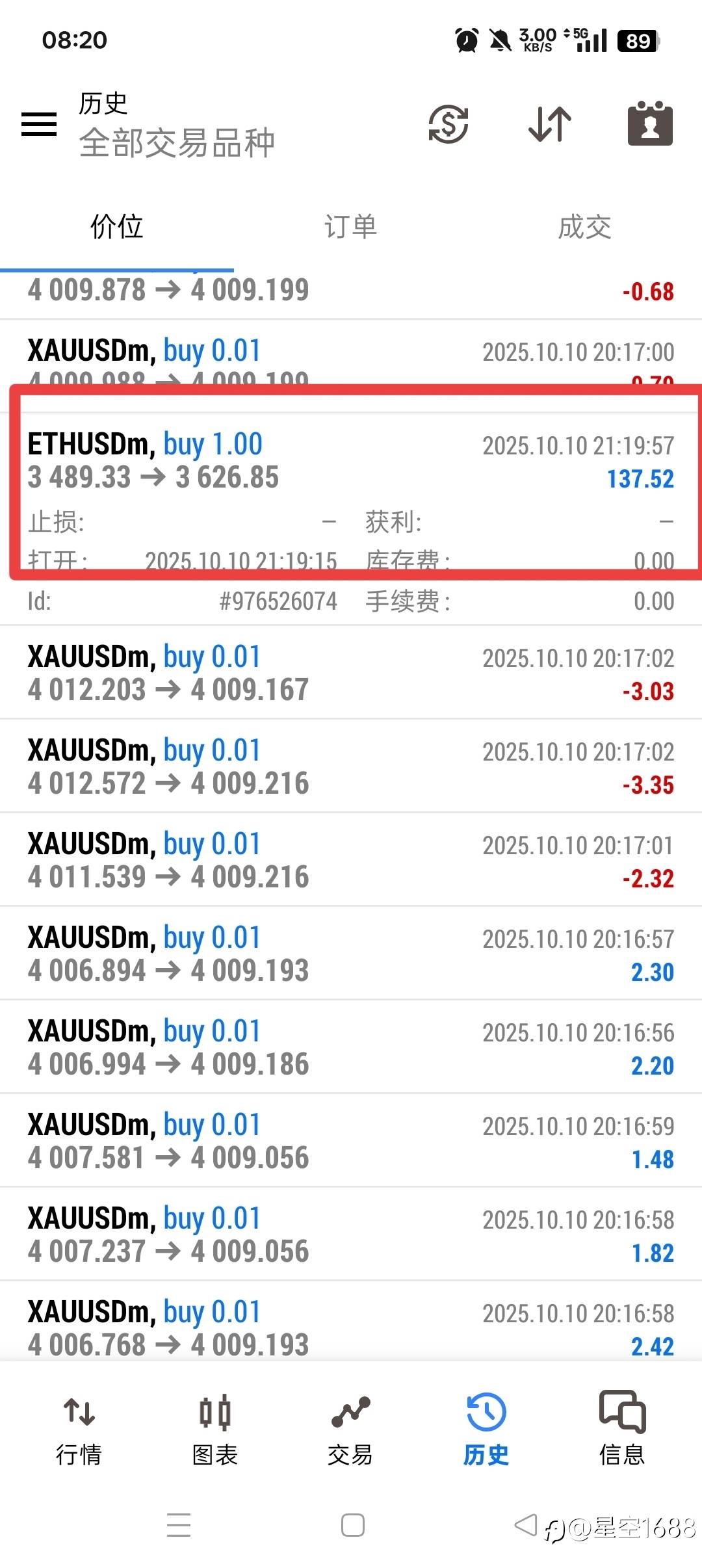Viewport: 702px width, 1568px height.
Task: Open the XAUUSDm trade with 1.48 profit
Action: tap(351, 1141)
